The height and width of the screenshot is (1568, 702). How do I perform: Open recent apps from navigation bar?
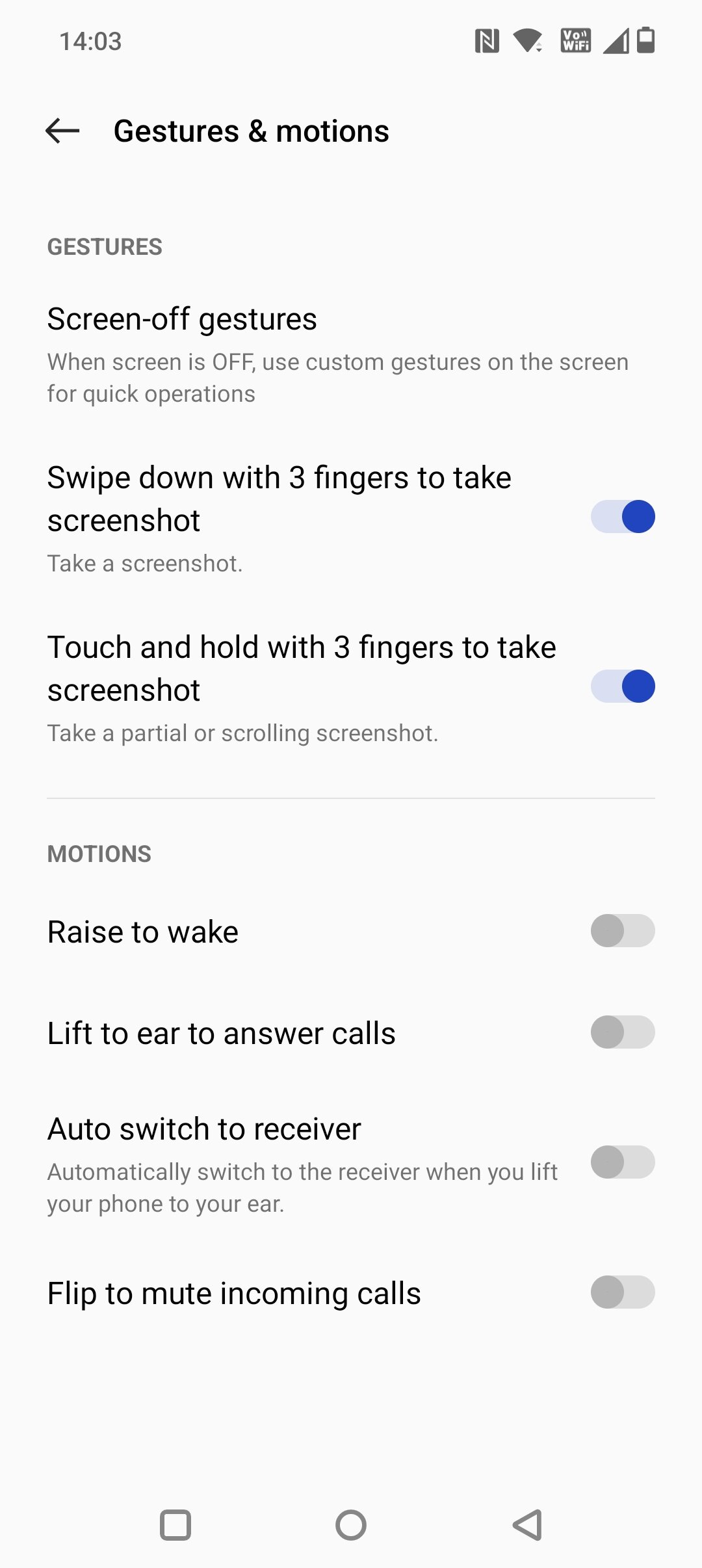pos(175,1525)
